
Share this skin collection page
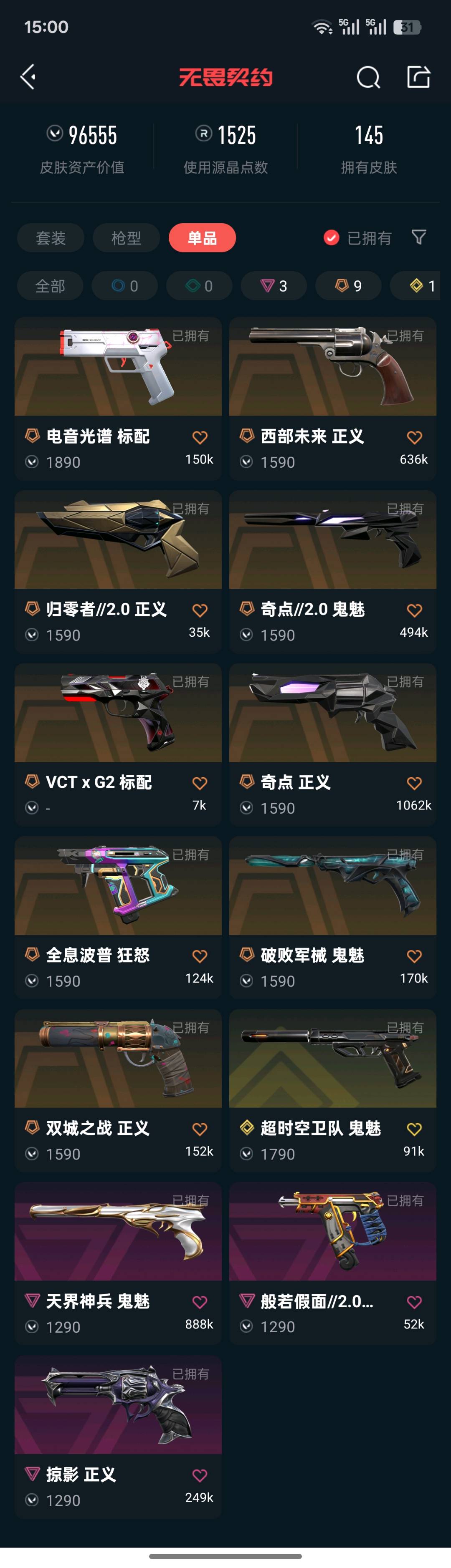419,77
